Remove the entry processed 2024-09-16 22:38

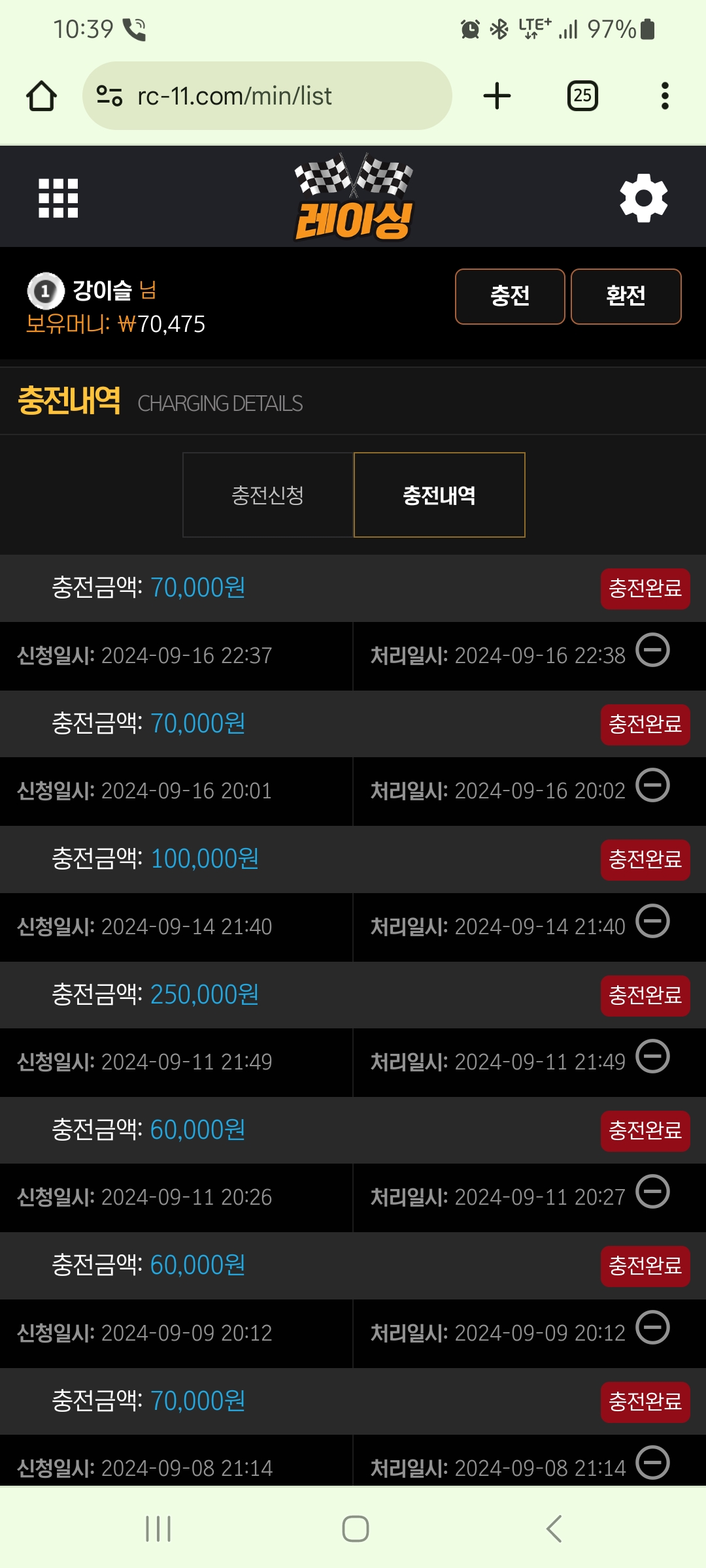(653, 651)
